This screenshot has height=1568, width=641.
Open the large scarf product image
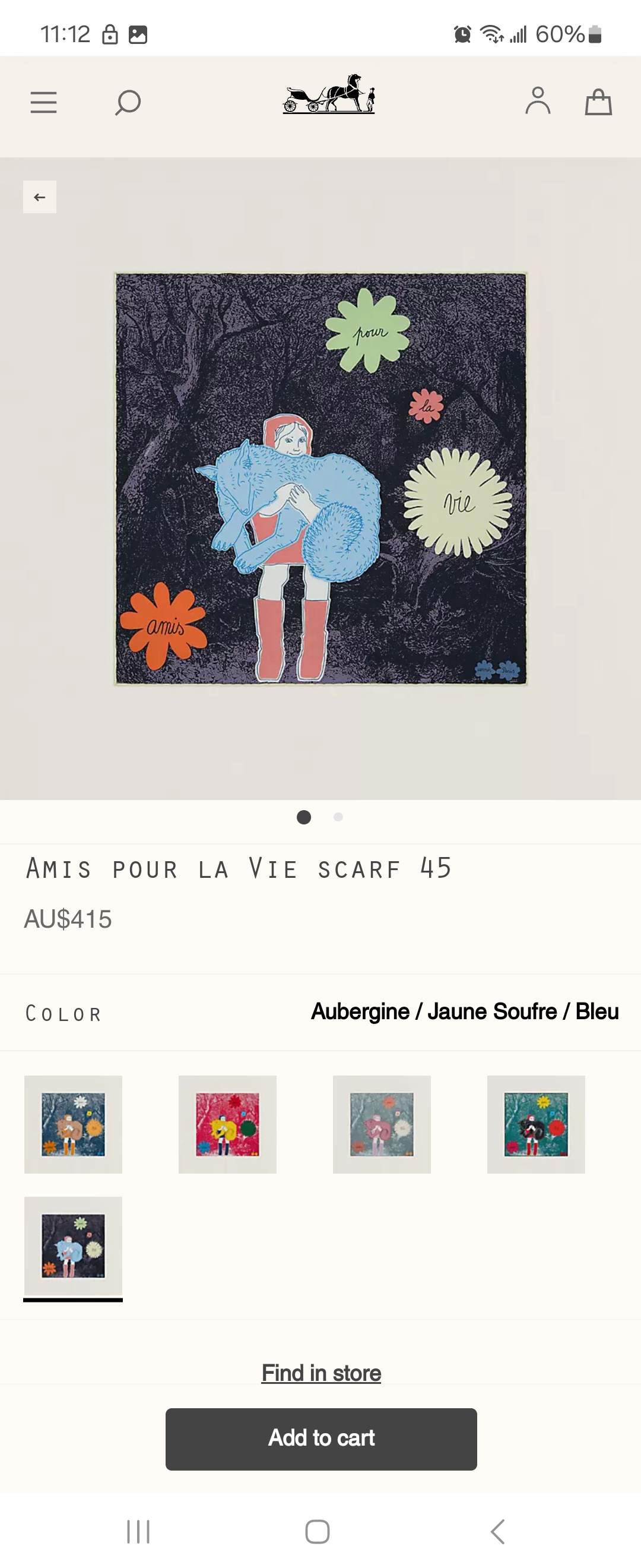point(321,479)
